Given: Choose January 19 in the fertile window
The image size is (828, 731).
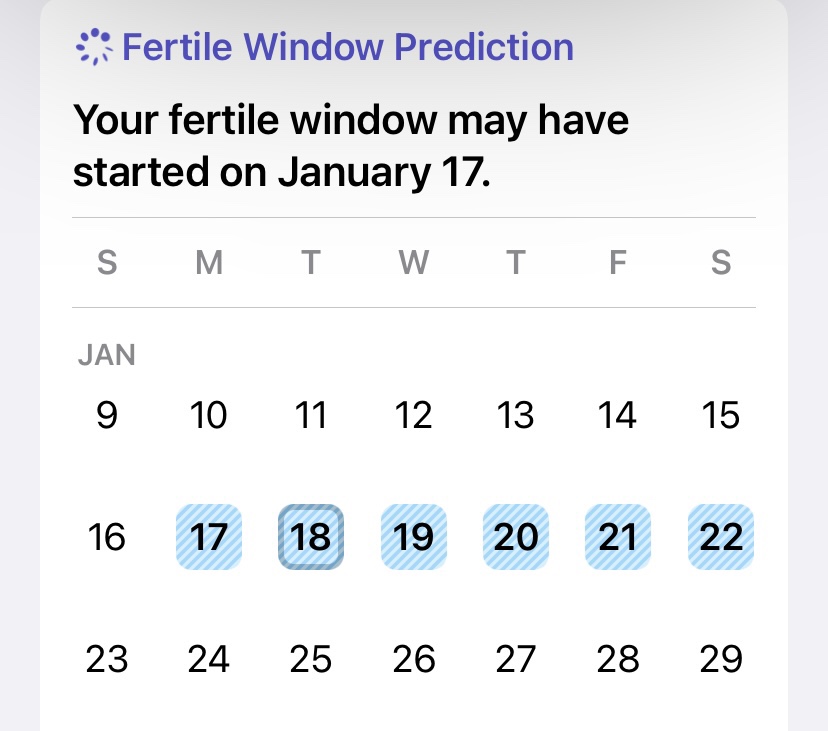Looking at the screenshot, I should coord(414,538).
